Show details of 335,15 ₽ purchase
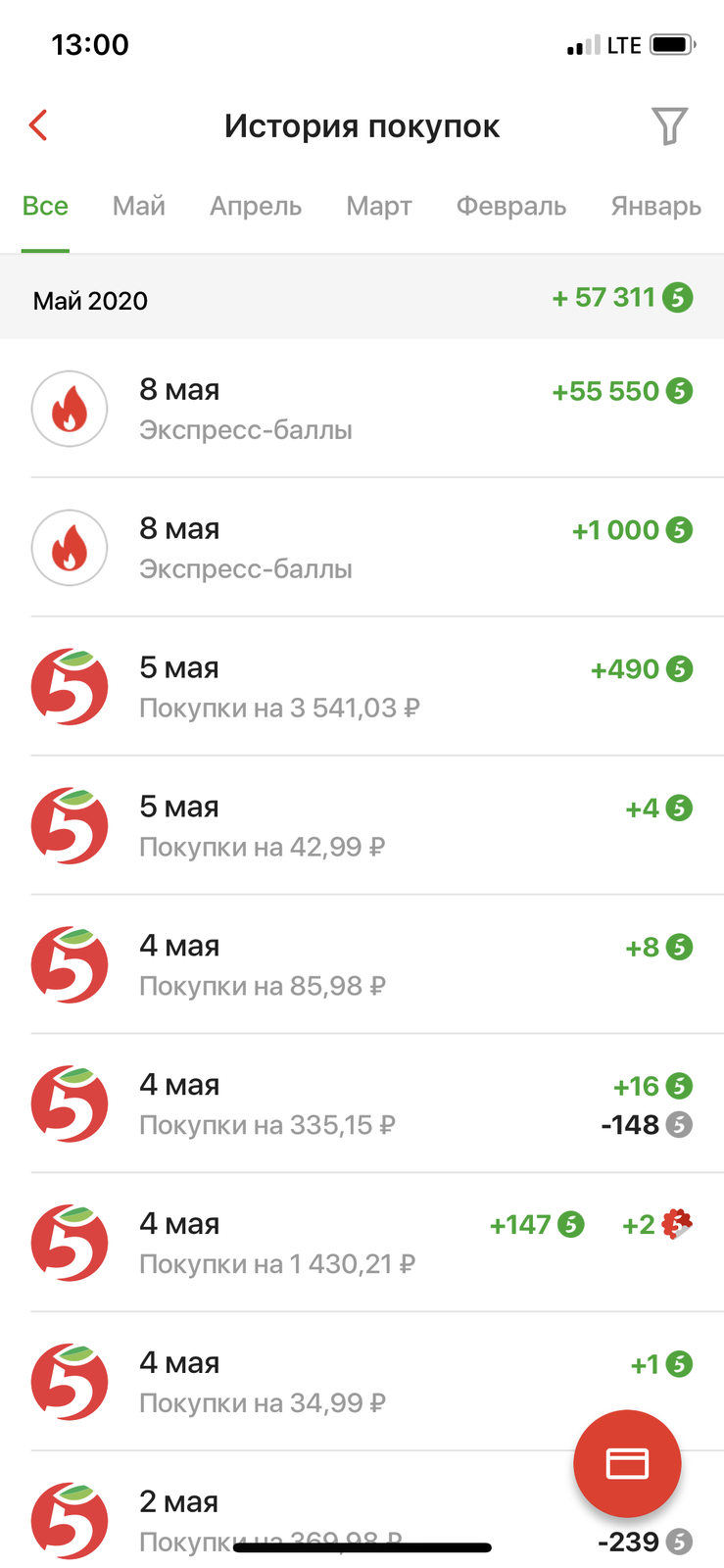 362,1104
